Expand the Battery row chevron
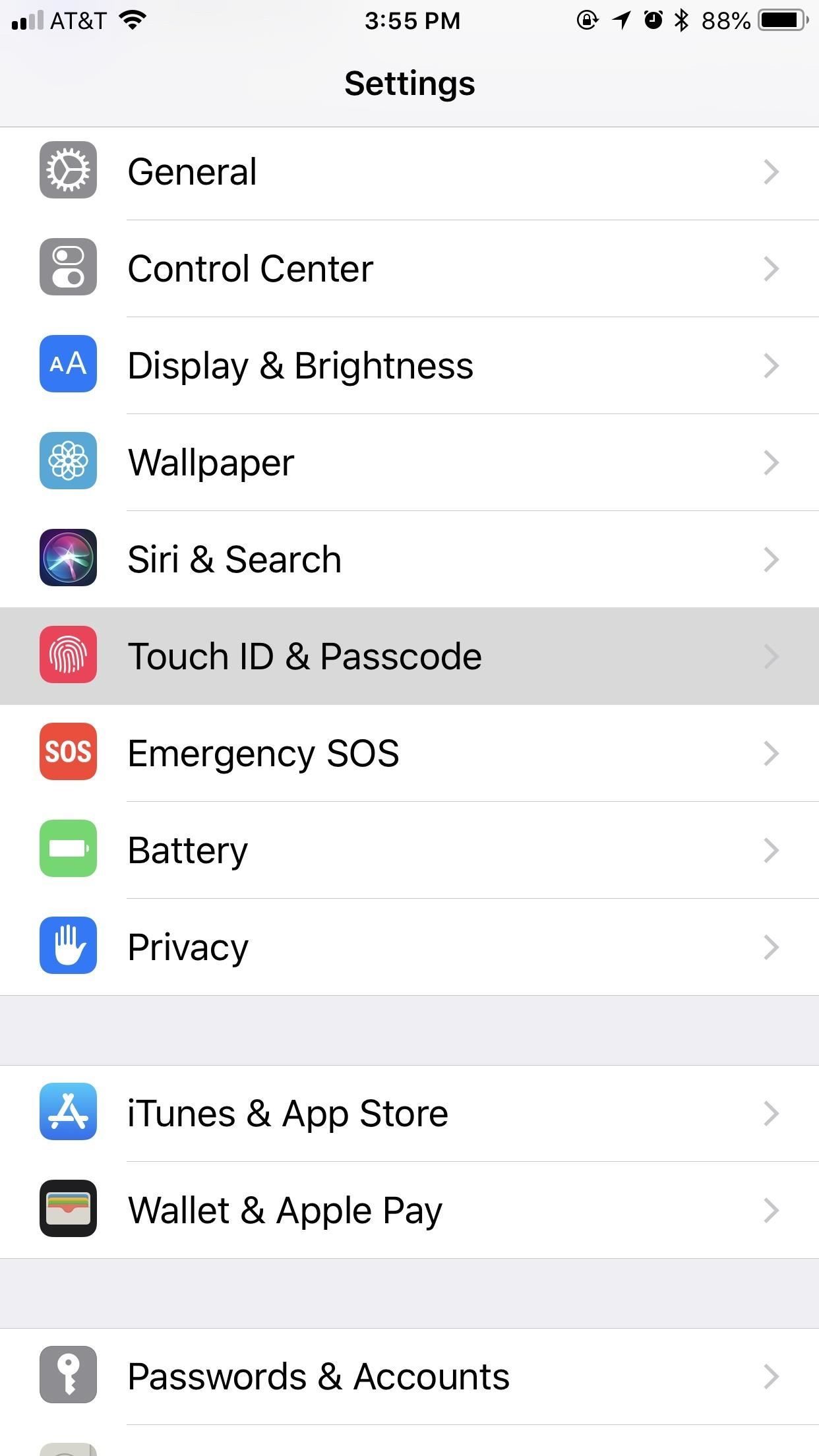819x1456 pixels. point(770,849)
